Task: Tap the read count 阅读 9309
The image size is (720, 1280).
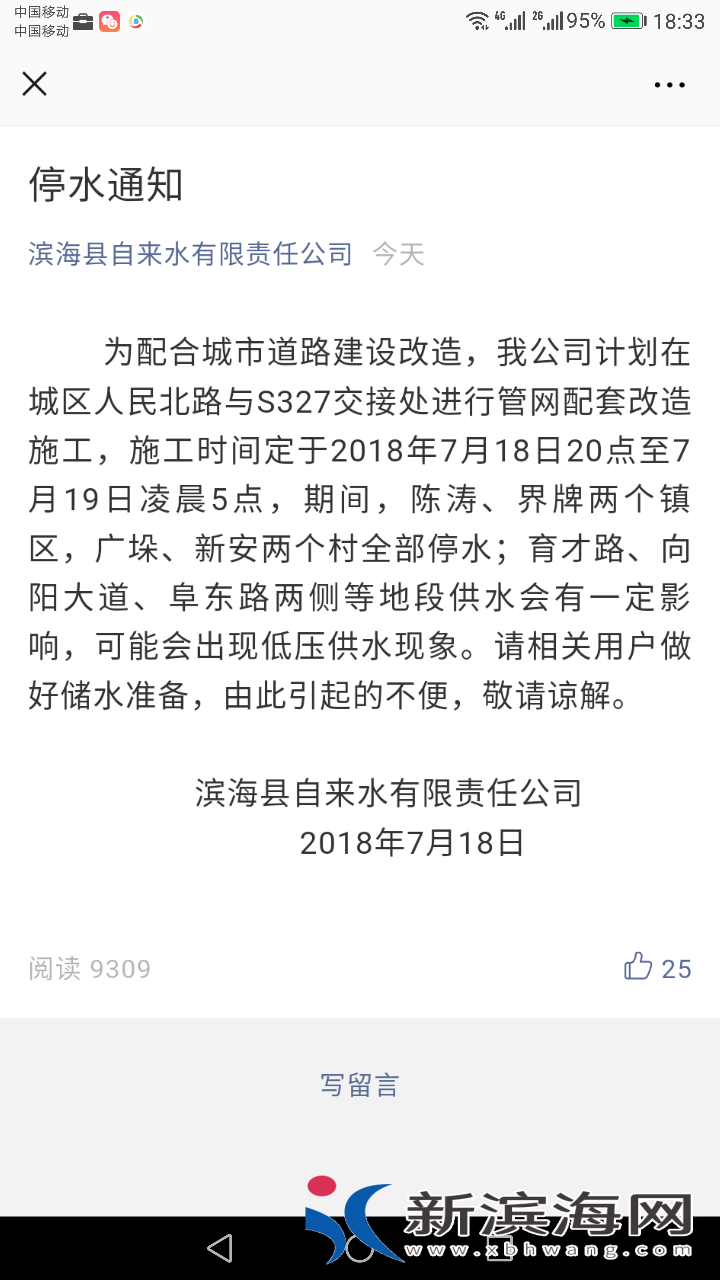Action: [x=88, y=968]
